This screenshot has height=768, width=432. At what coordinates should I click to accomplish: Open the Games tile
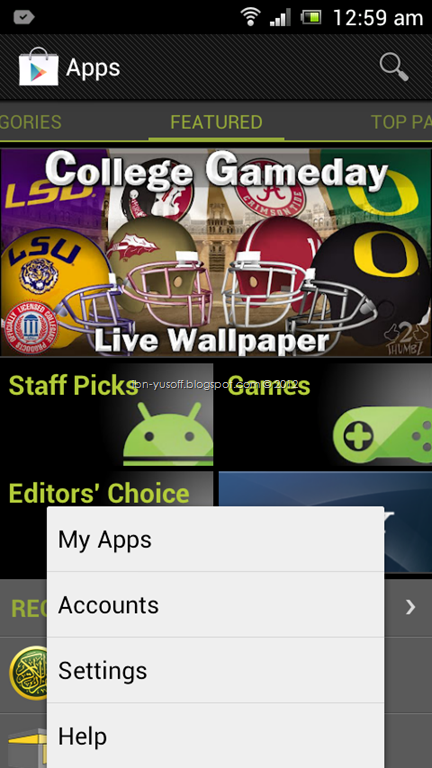(x=325, y=414)
